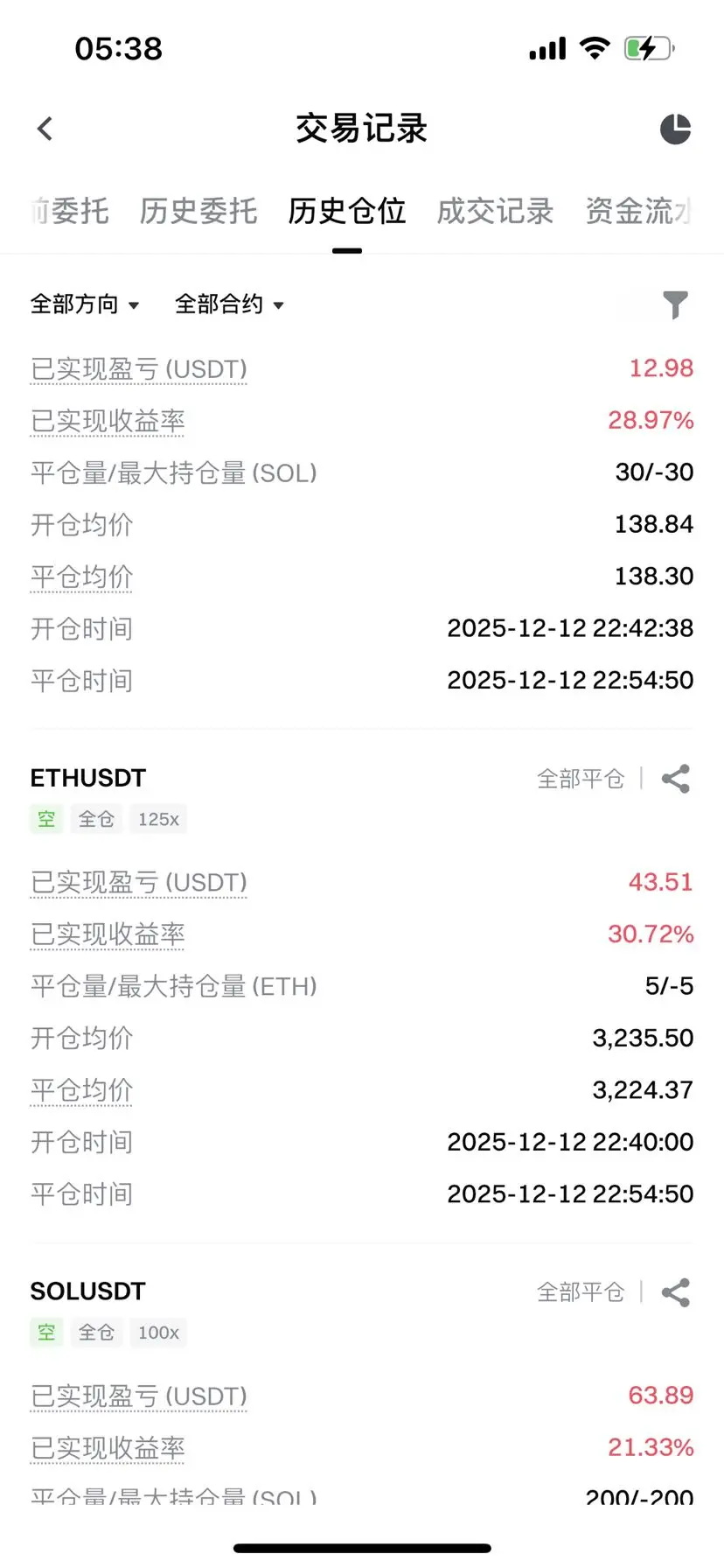Share the ETHUSDT position record
Screen dimensions: 724x1568
click(675, 779)
